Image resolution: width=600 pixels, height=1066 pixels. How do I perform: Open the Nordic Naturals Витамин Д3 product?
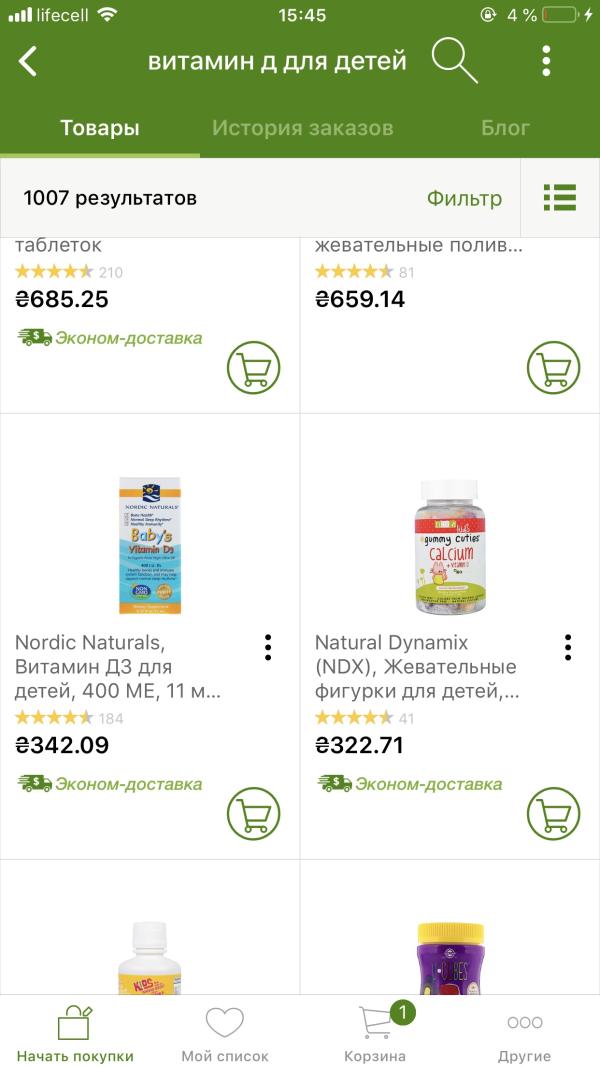[150, 546]
